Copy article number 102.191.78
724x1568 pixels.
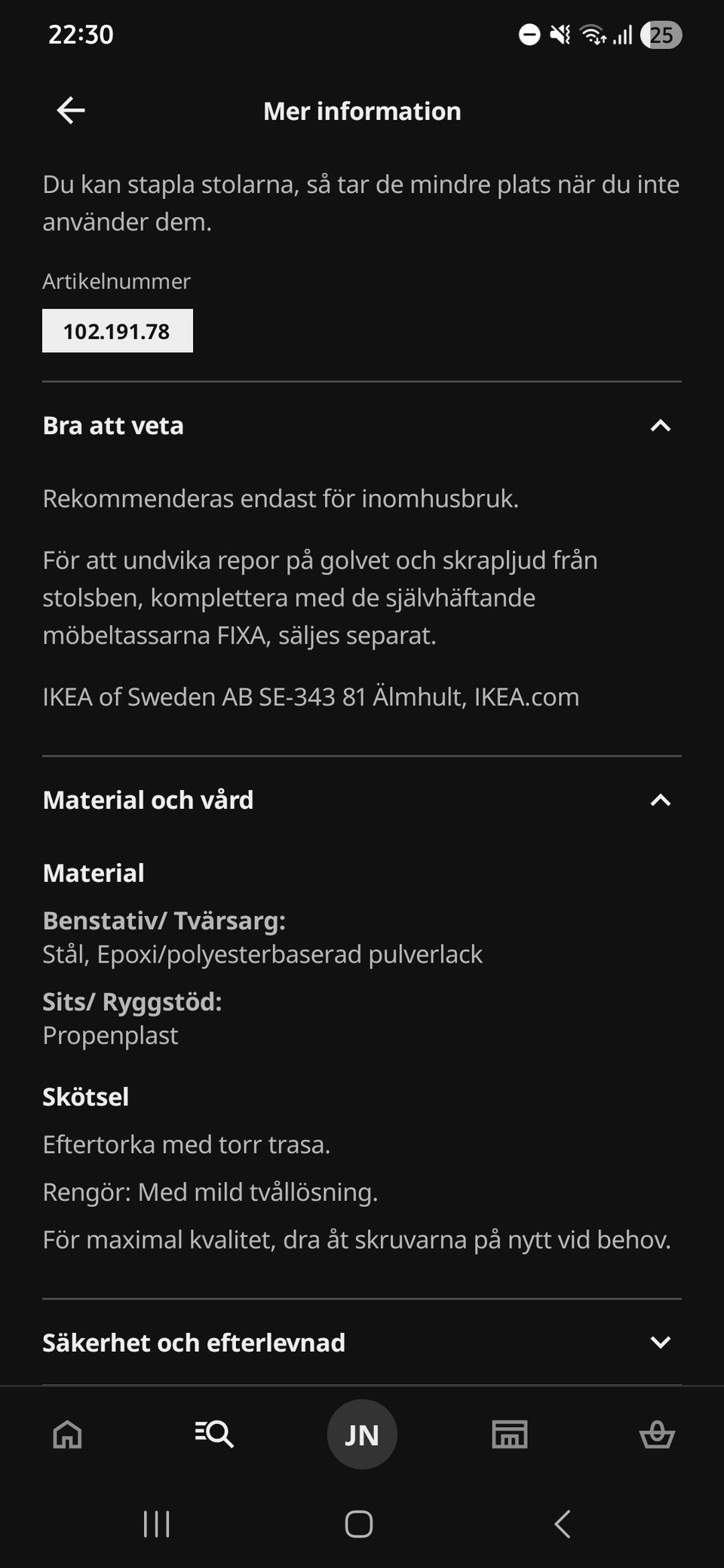pyautogui.click(x=118, y=331)
